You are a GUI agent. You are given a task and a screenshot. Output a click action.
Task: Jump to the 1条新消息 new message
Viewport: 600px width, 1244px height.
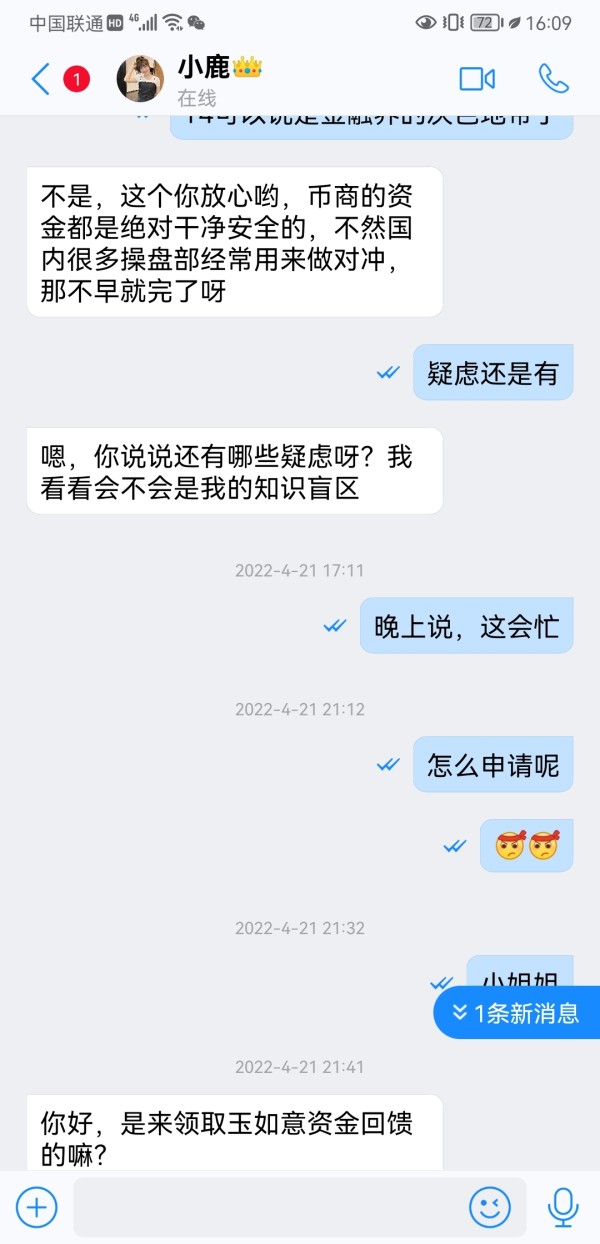(516, 1013)
